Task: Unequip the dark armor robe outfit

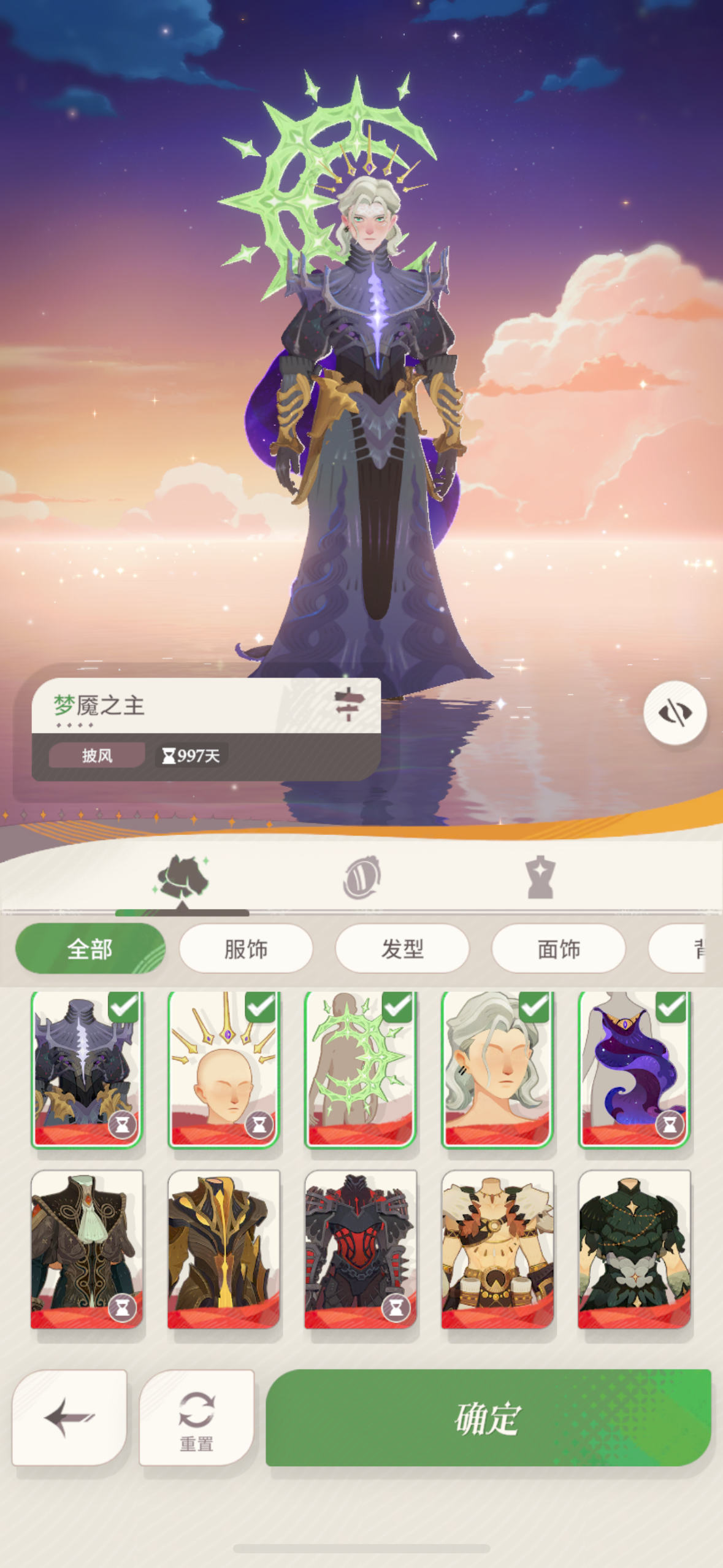Action: pyautogui.click(x=86, y=1068)
